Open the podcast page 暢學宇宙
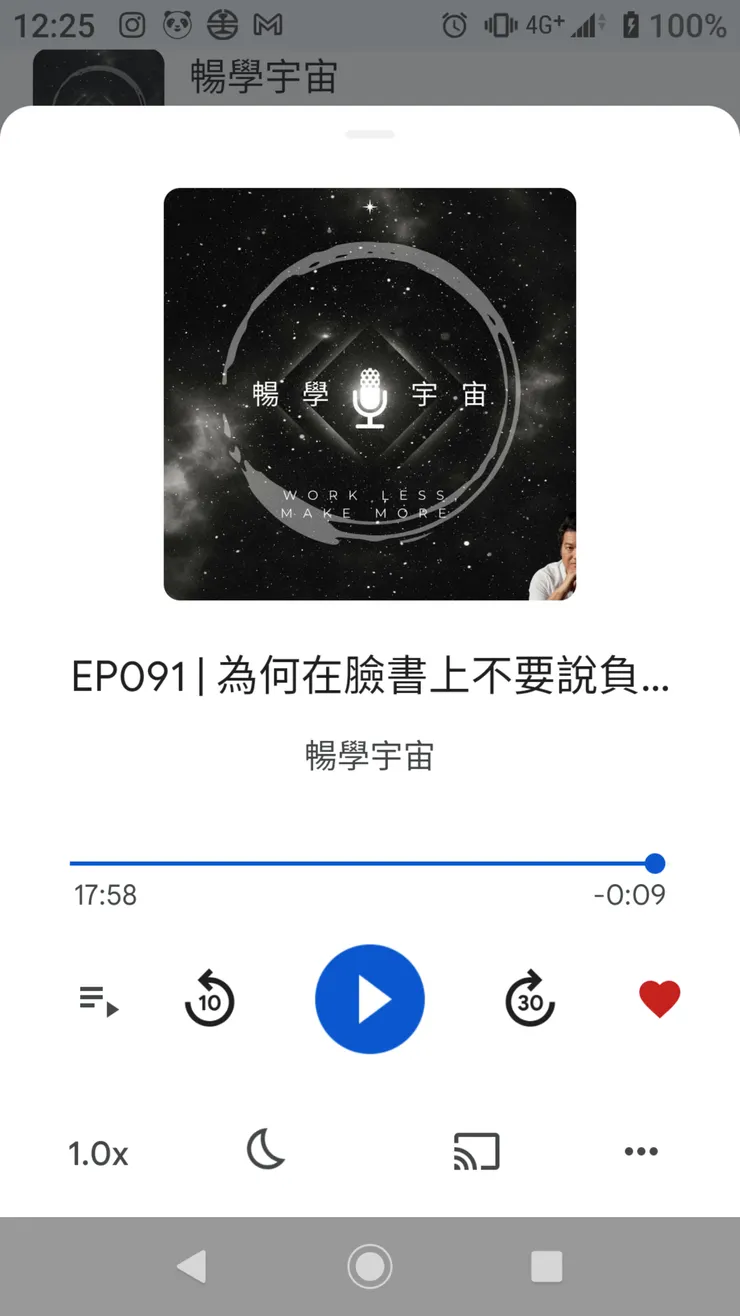The image size is (740, 1316). [370, 757]
